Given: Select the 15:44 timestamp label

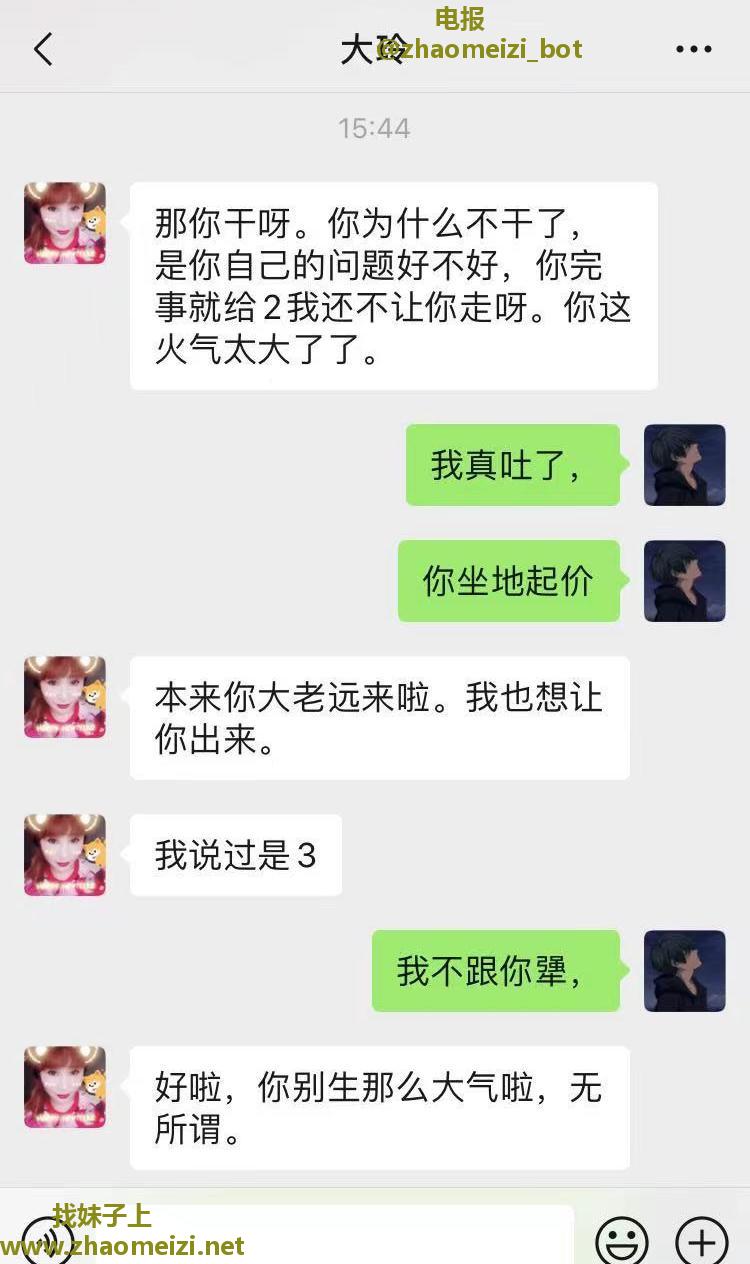Looking at the screenshot, I should (375, 127).
